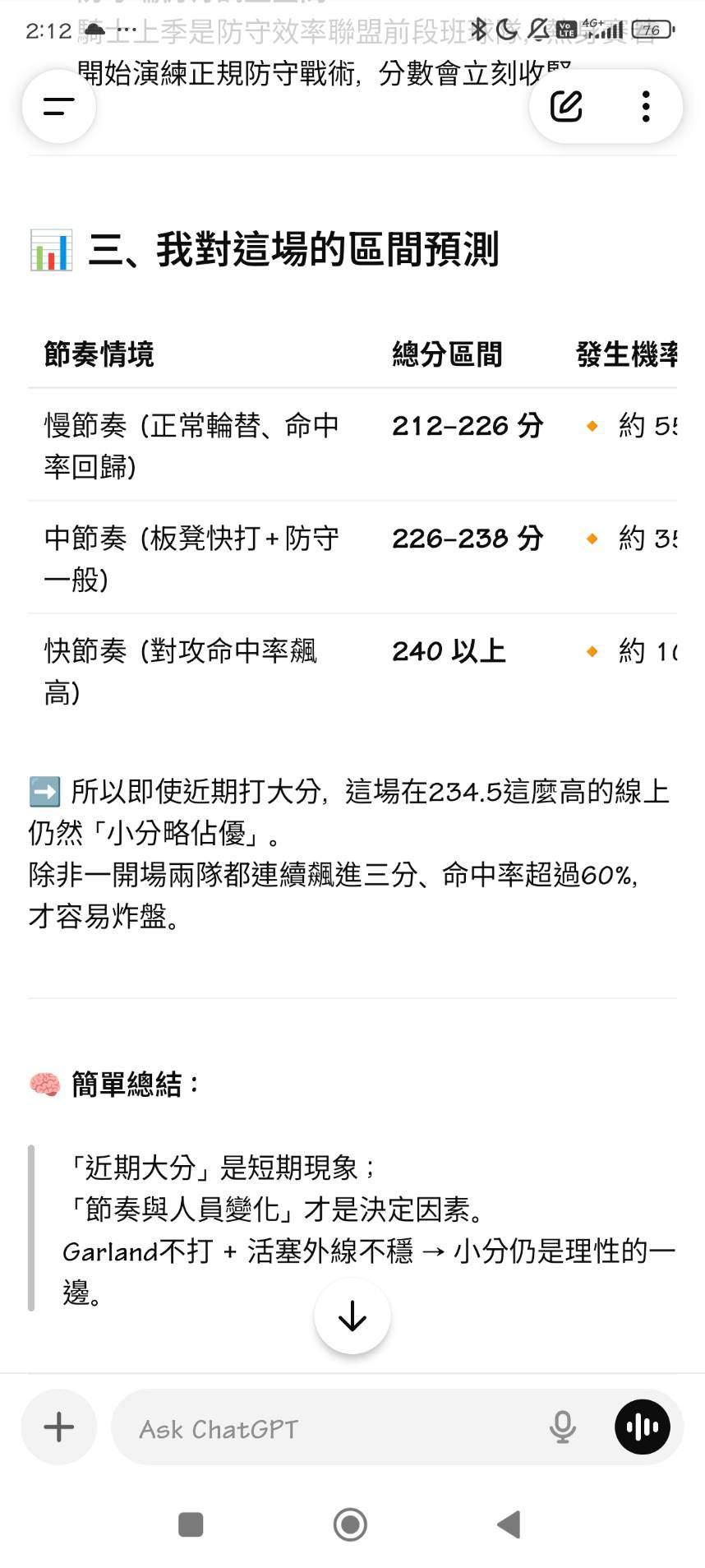The image size is (705, 1568).
Task: Go back with the system back button
Action: [509, 1524]
